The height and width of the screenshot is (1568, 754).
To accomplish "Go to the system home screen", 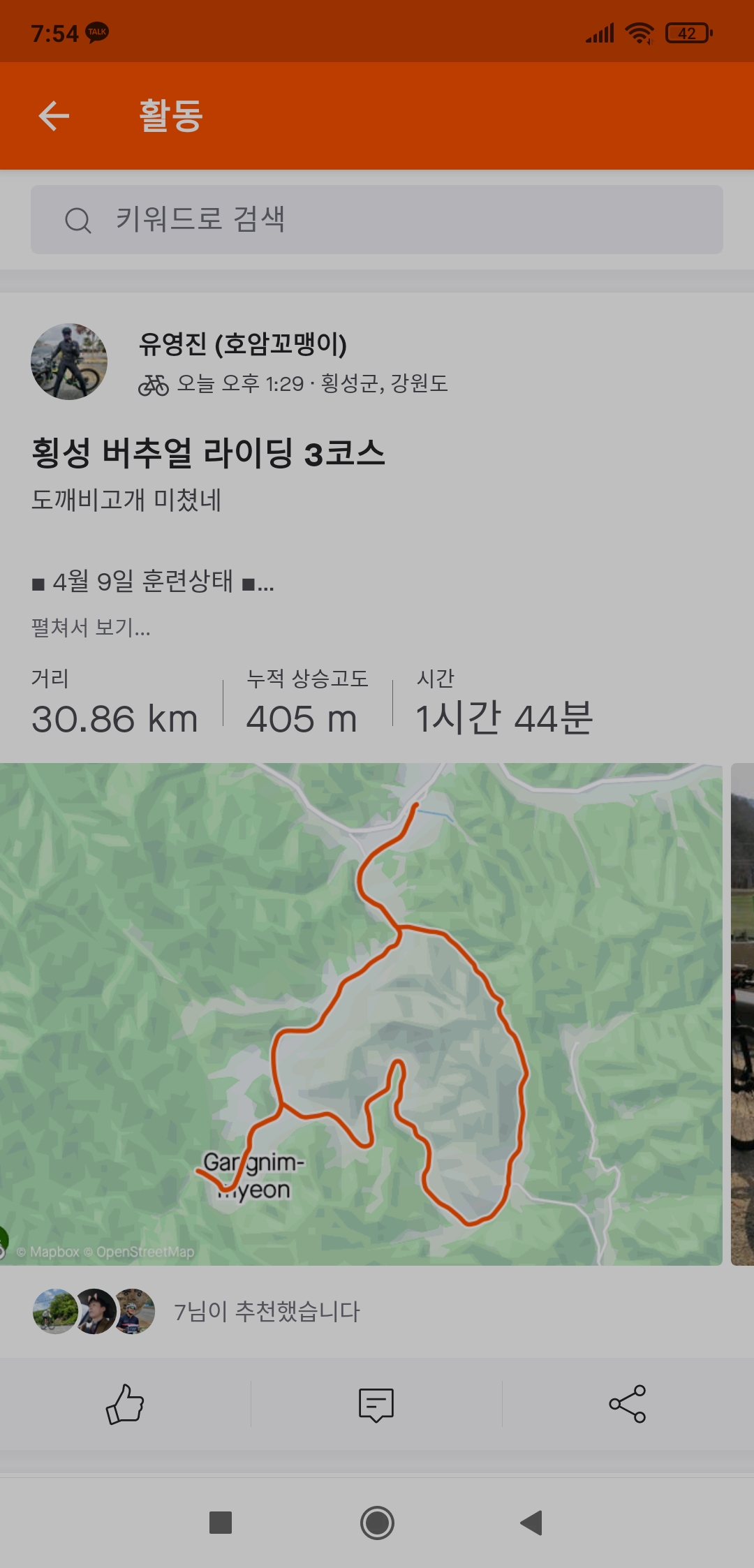I will (x=377, y=1523).
